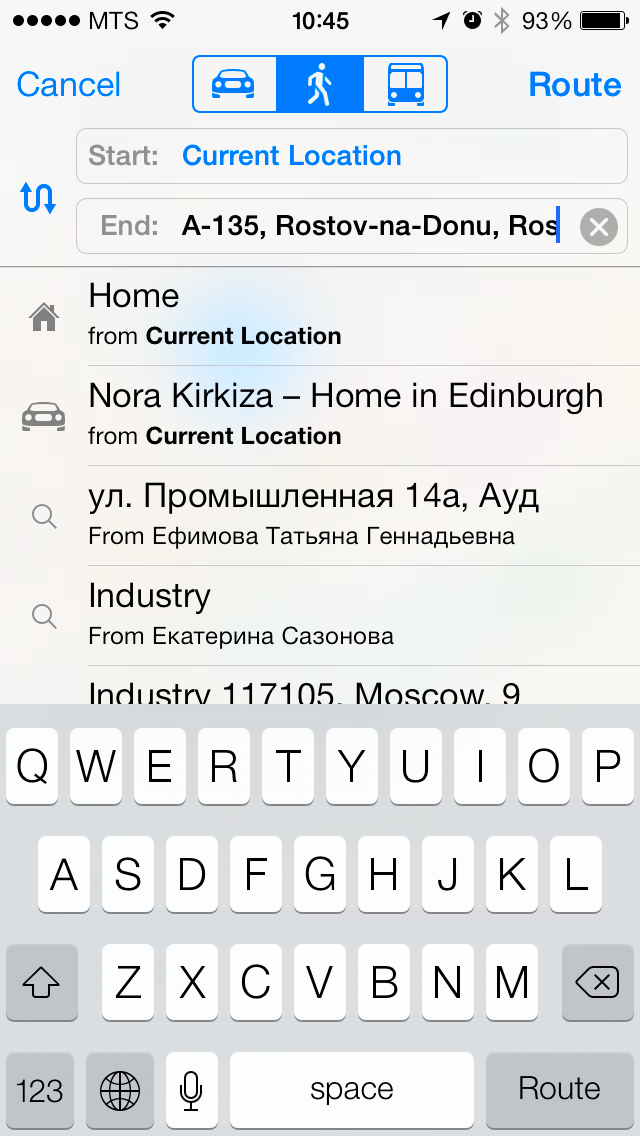Clear the End field text

click(599, 227)
